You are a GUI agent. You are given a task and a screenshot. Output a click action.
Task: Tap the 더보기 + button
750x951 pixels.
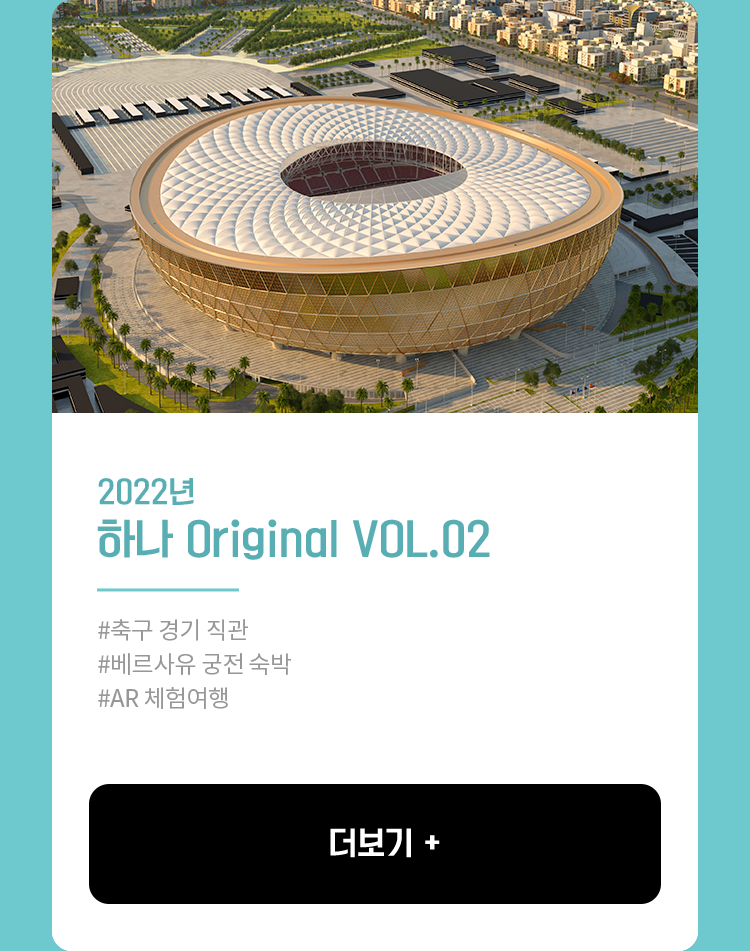(x=375, y=844)
